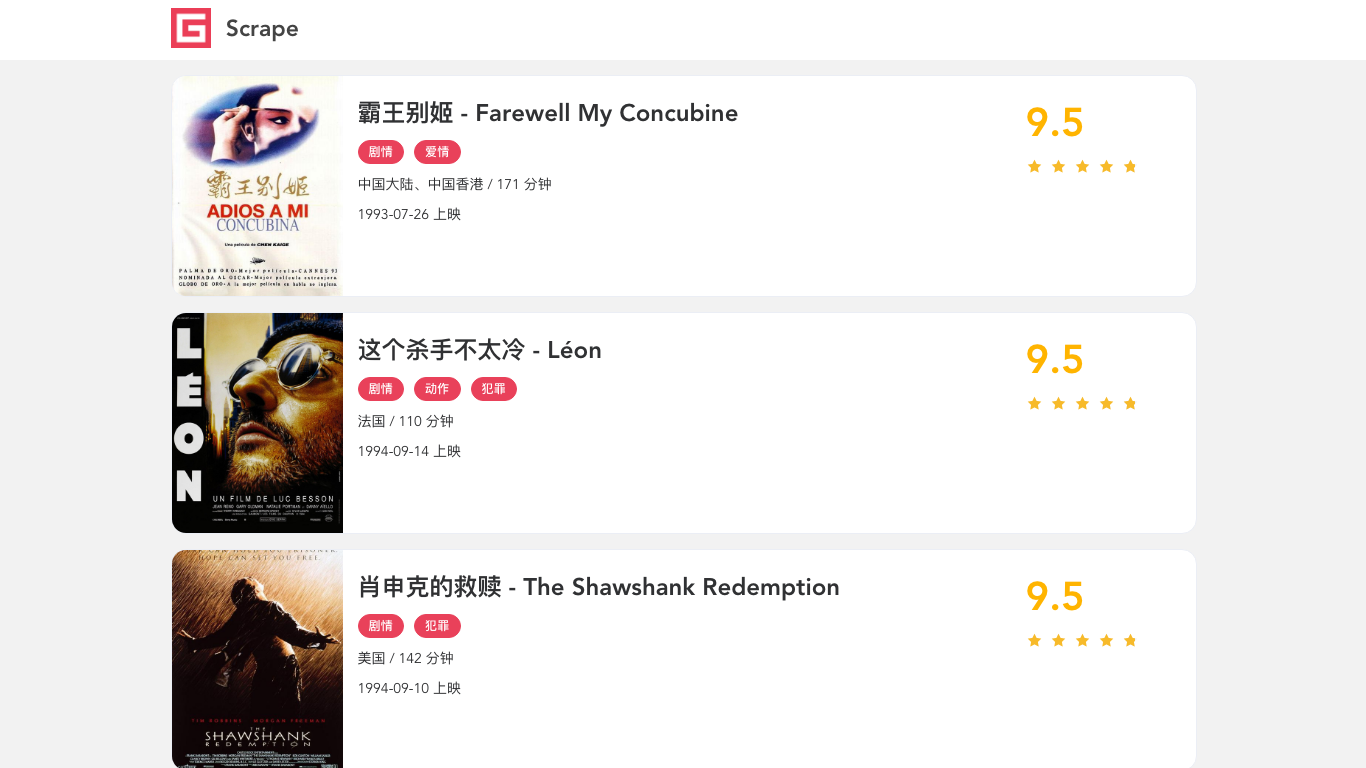This screenshot has width=1366, height=768.
Task: View The Shawshank Redemption title link
Action: pyautogui.click(x=598, y=587)
